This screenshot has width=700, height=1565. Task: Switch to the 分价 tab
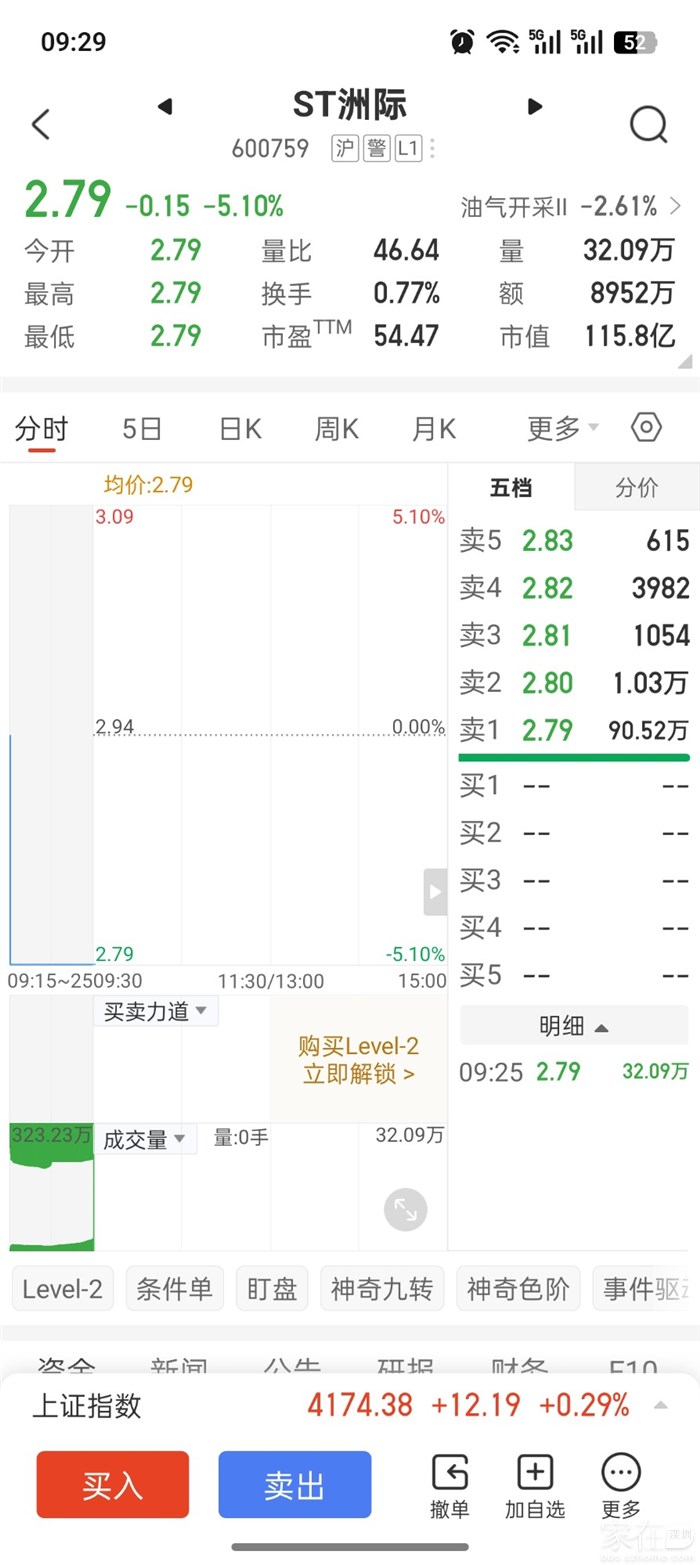pyautogui.click(x=637, y=488)
